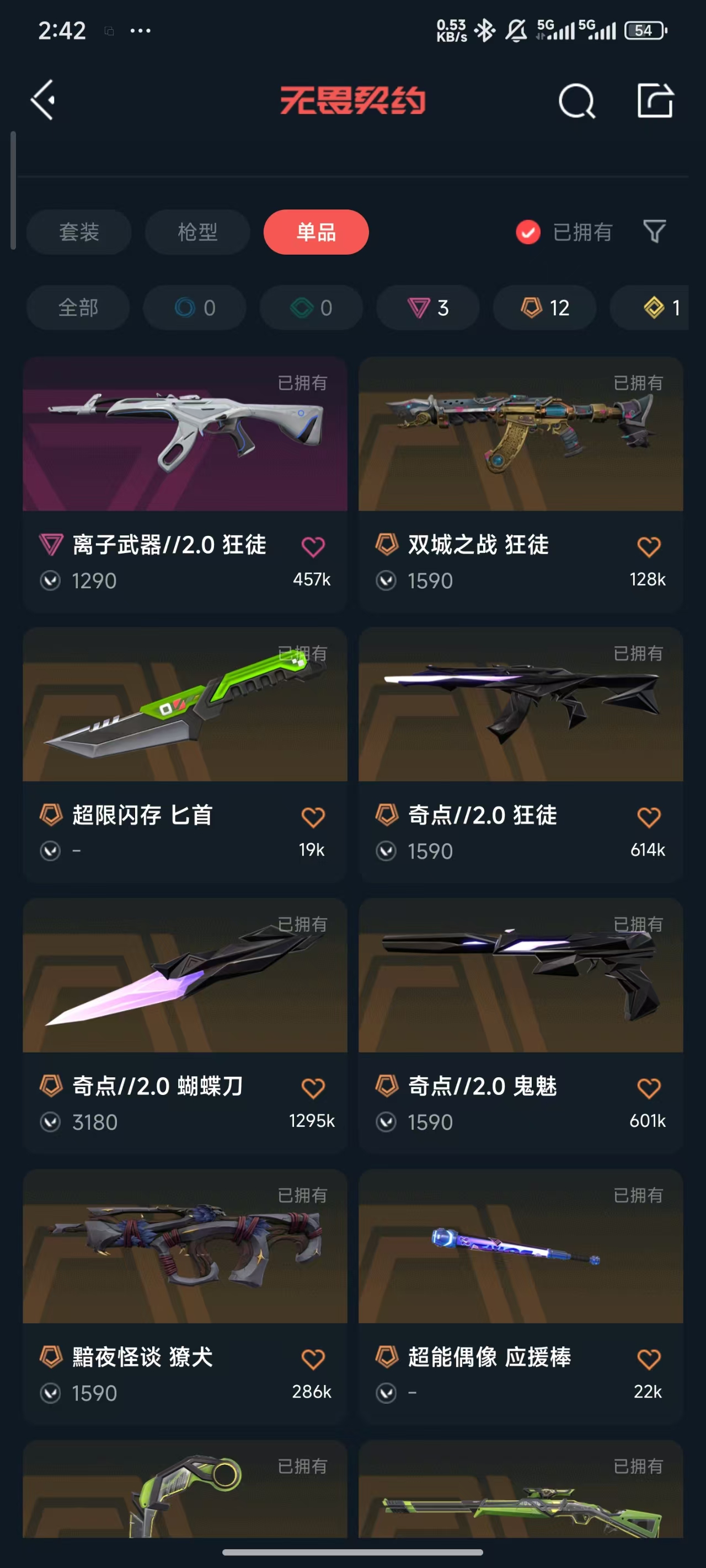The height and width of the screenshot is (1568, 706).
Task: Tap the heart on 黯夜怪谈 獠犬
Action: 313,1358
